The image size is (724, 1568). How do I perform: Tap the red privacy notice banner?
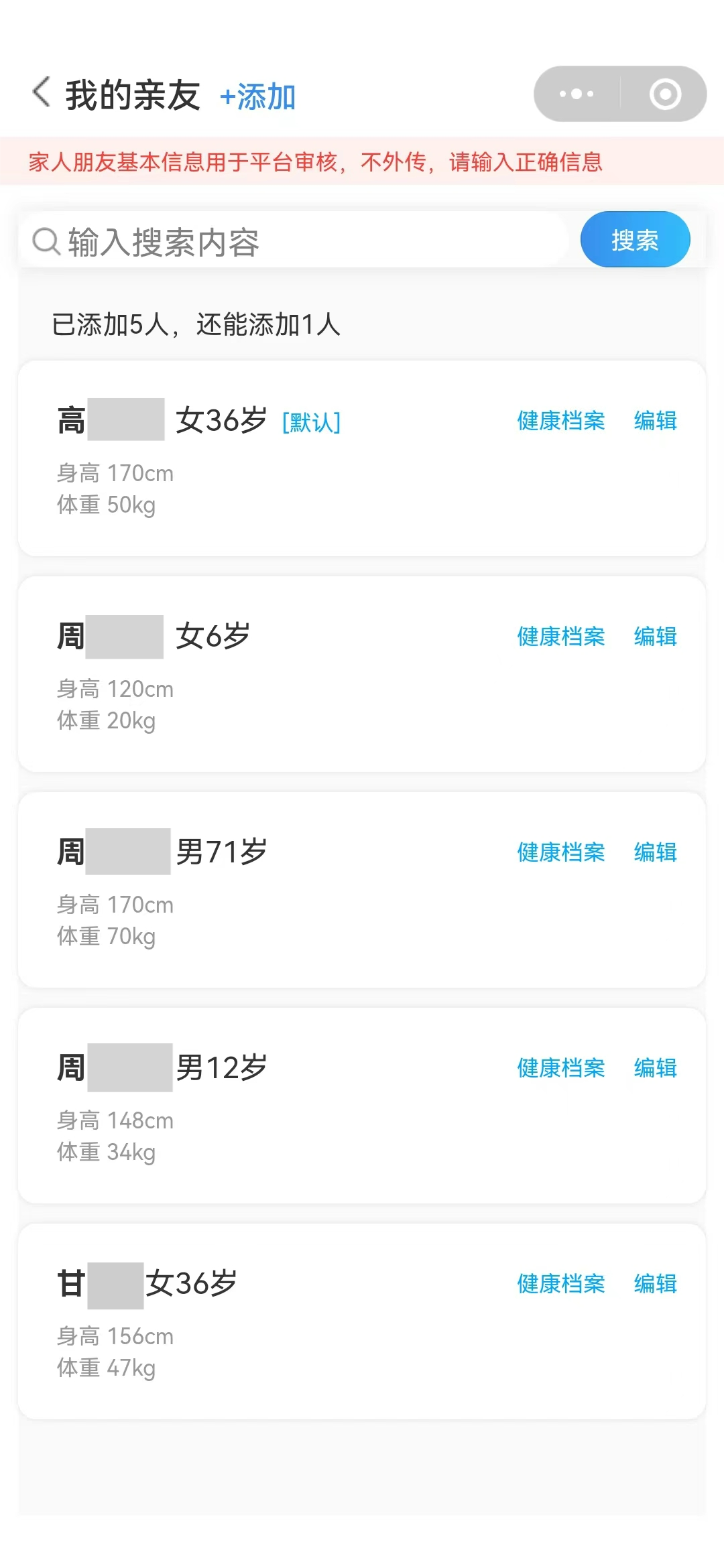(362, 162)
